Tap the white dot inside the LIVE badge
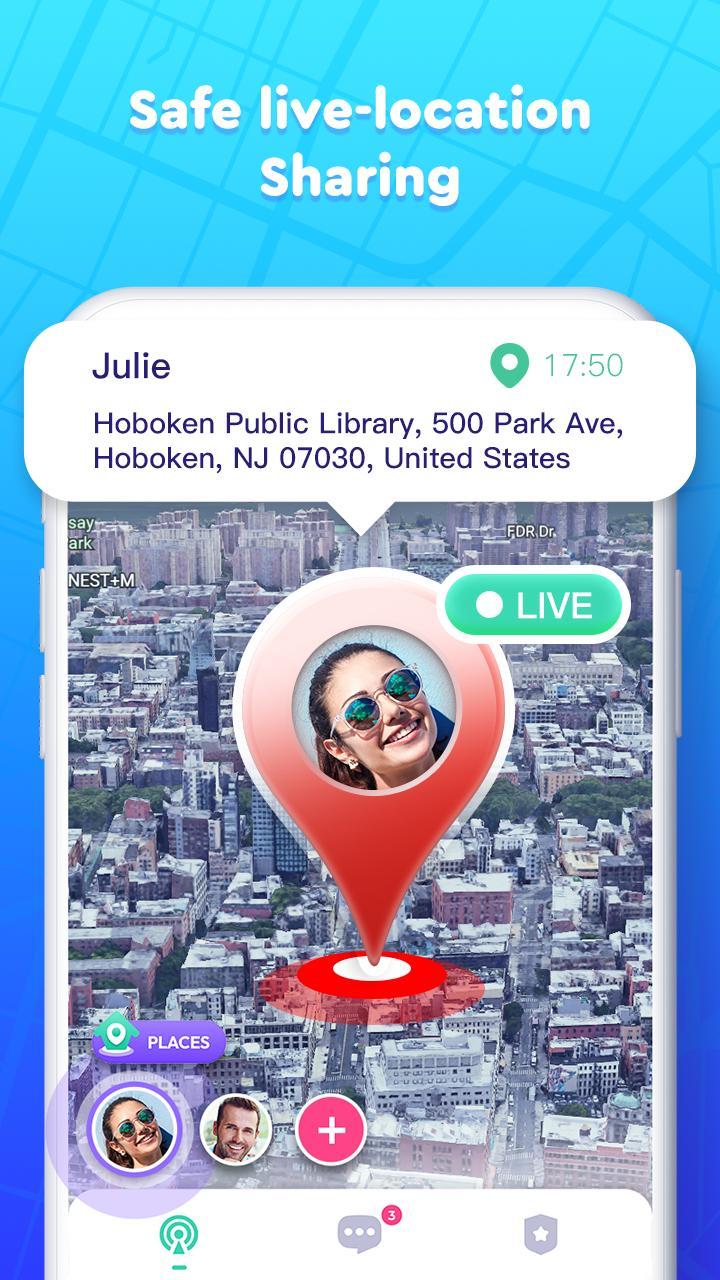 (489, 603)
